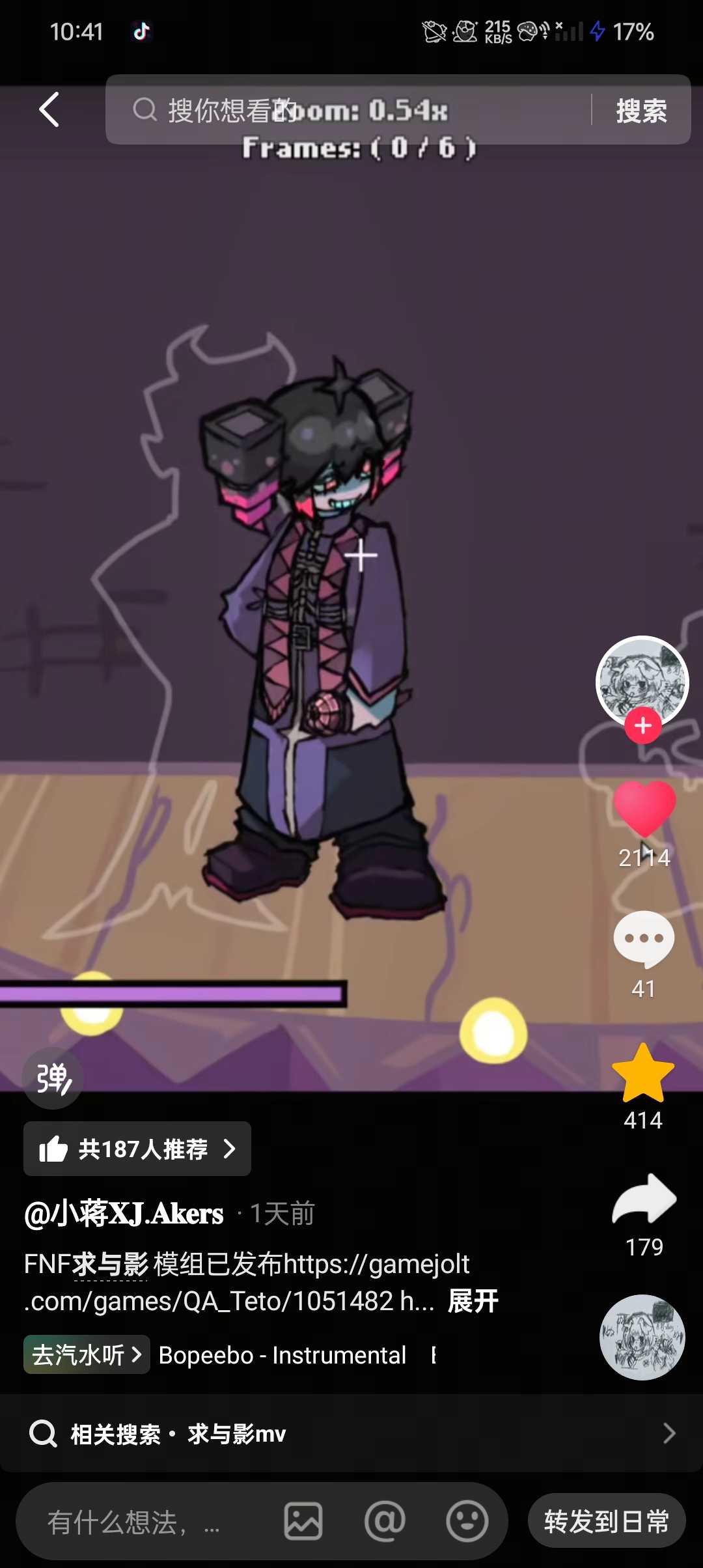Open the search field at top
Screen dimensions: 703x1568
pos(351,109)
